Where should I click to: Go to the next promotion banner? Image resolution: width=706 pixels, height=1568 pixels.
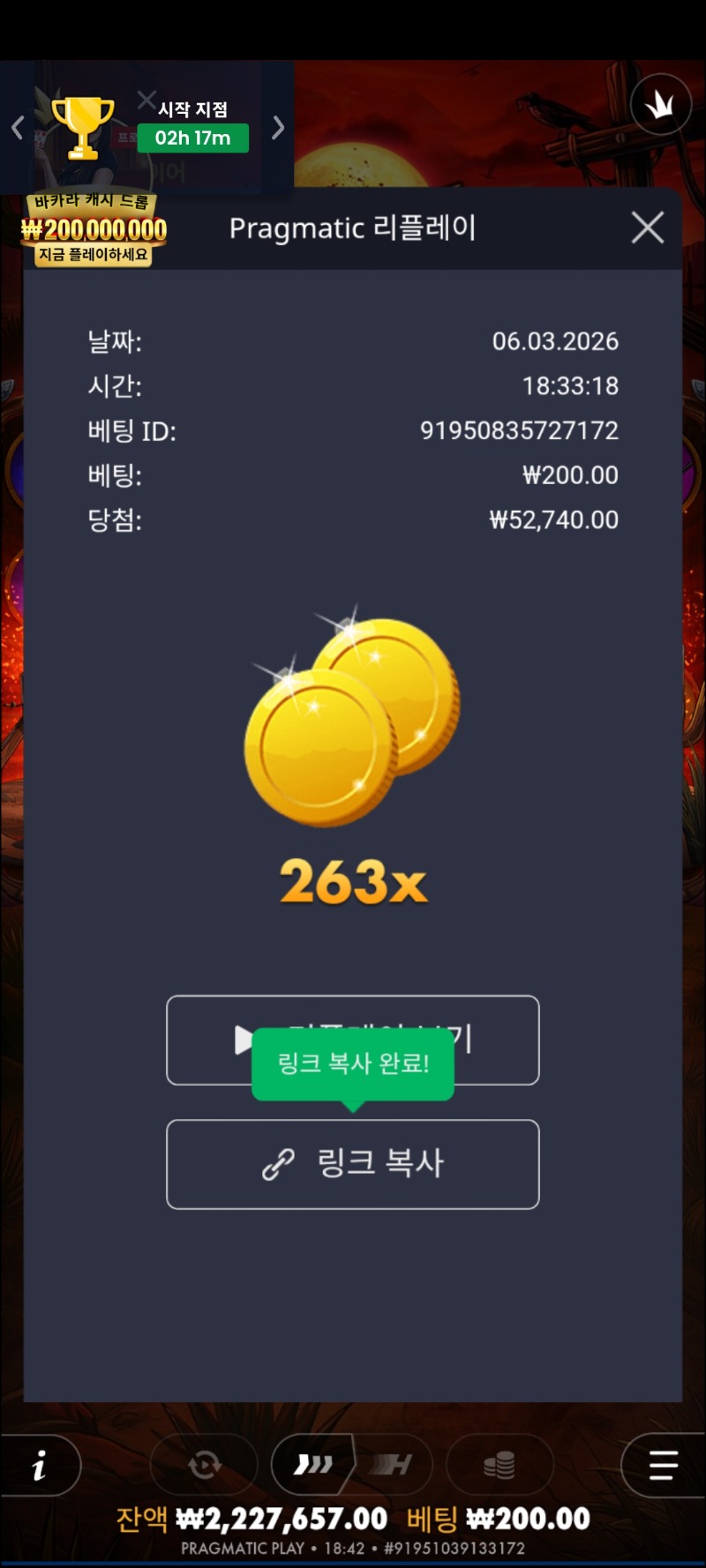278,128
